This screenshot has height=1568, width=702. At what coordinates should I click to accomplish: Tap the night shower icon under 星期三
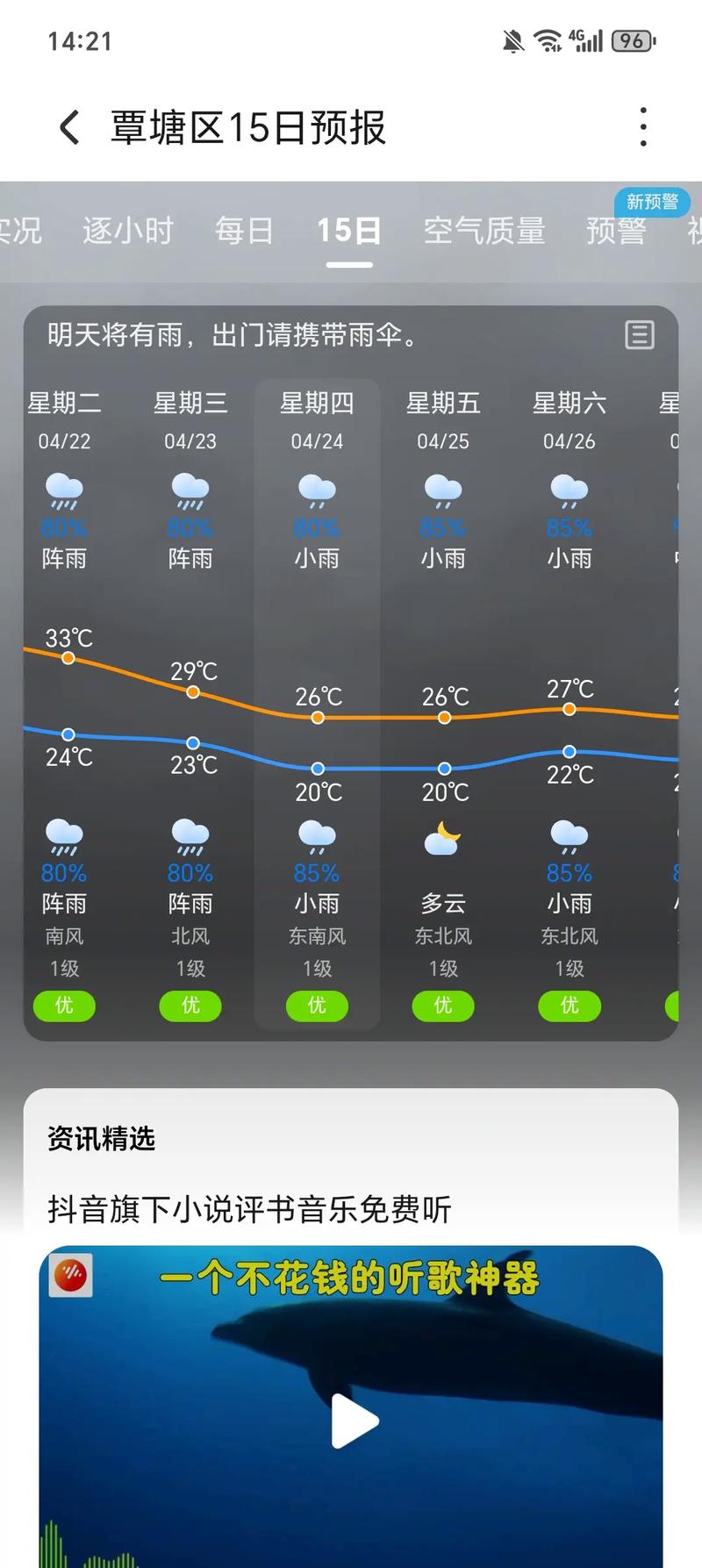pos(190,838)
